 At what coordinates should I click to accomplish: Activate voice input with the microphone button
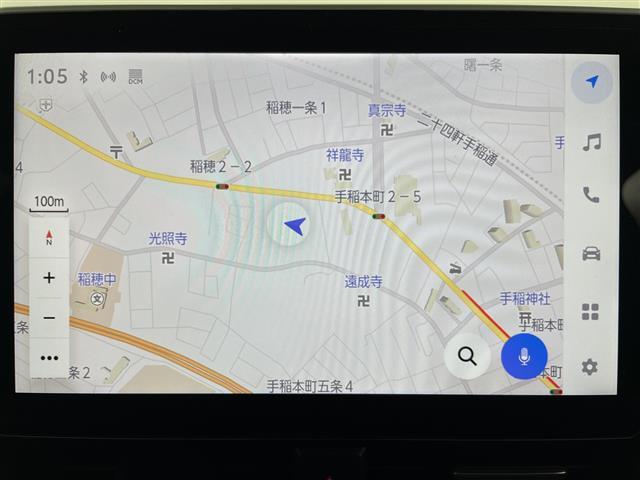click(x=524, y=356)
